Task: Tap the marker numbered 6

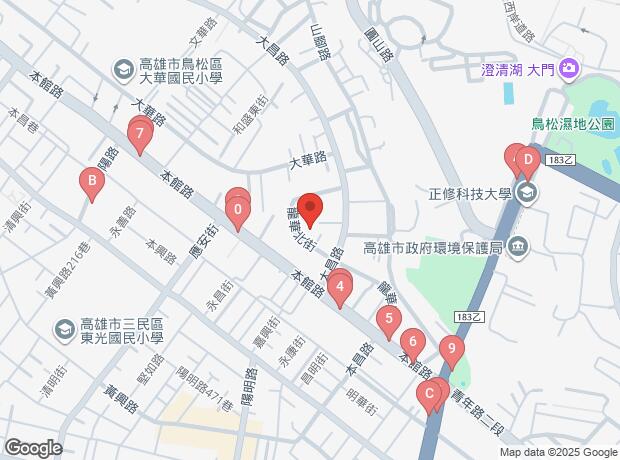Action: (x=411, y=343)
